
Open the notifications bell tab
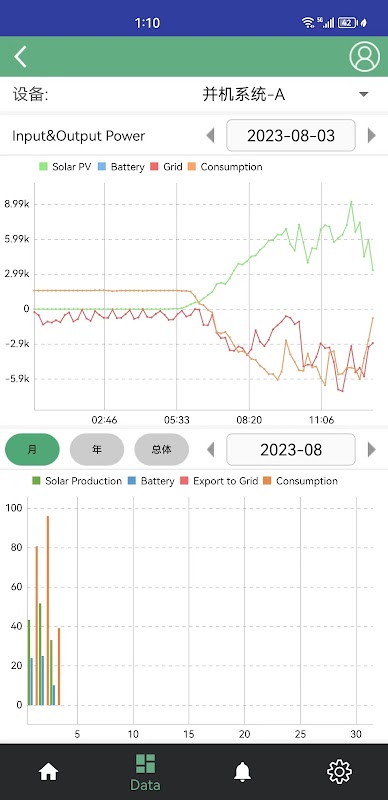242,771
